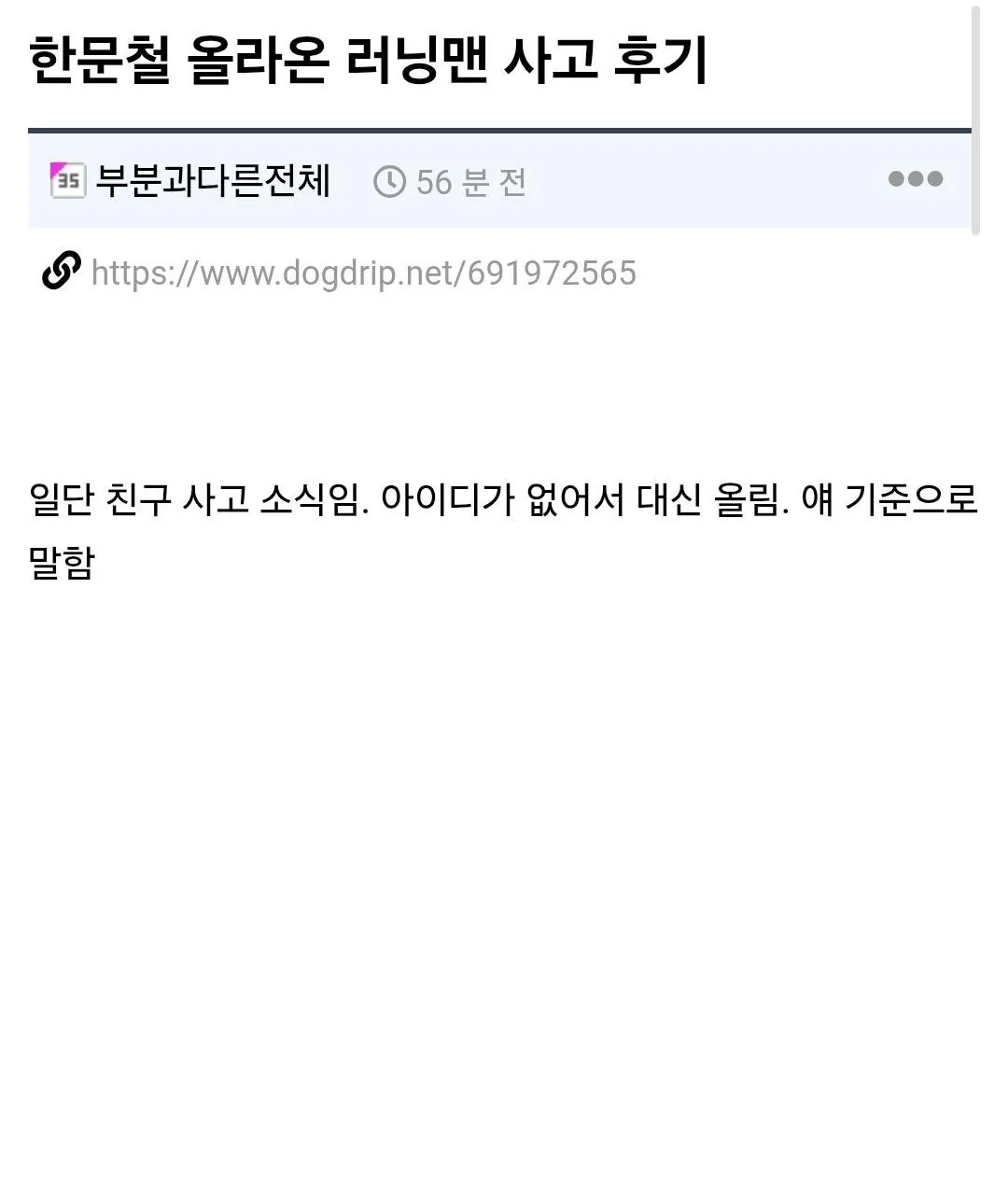Click the level 35 author badge icon

(65, 179)
